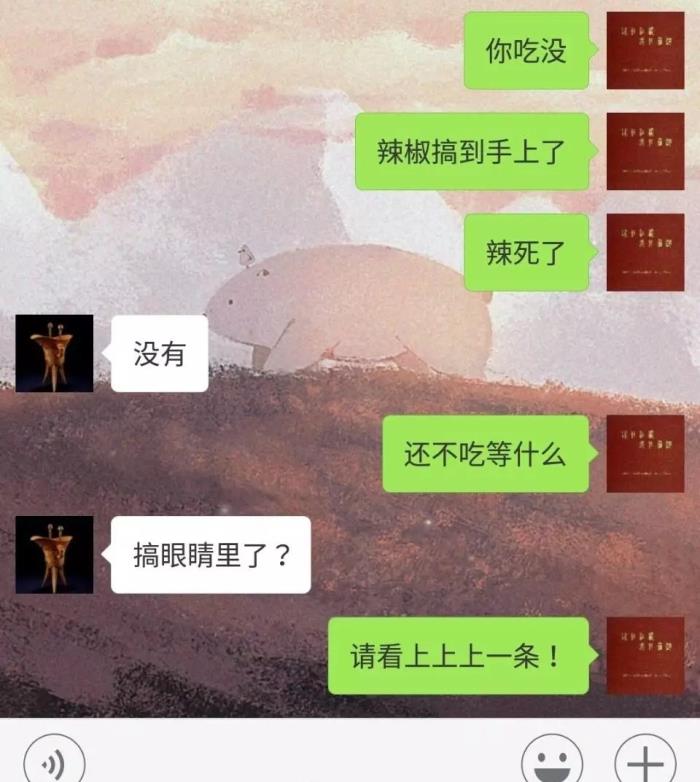700x782 pixels.
Task: Open the avatar beside 请看上上上一条！
Action: tap(645, 655)
